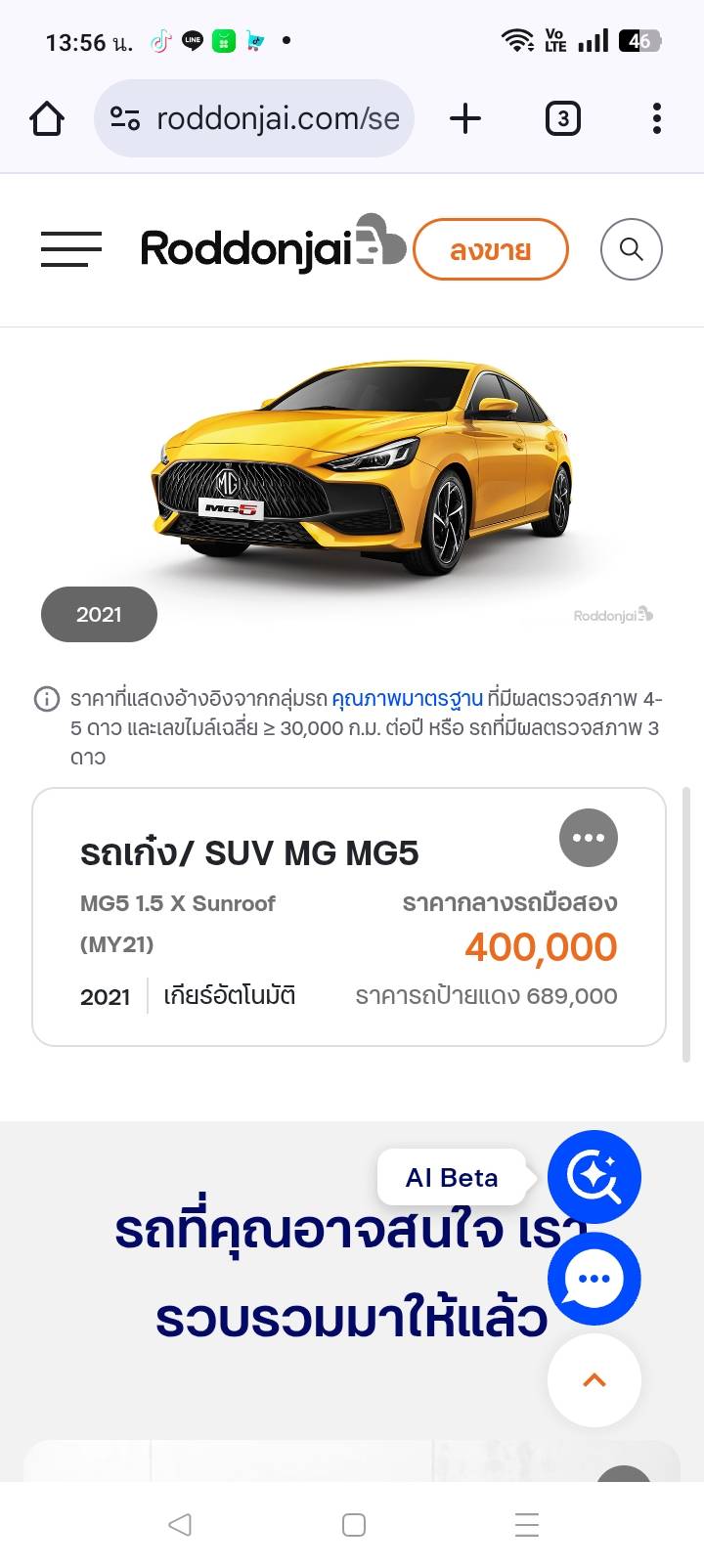Open a new browser tab
This screenshot has width=704, height=1568.
point(465,119)
